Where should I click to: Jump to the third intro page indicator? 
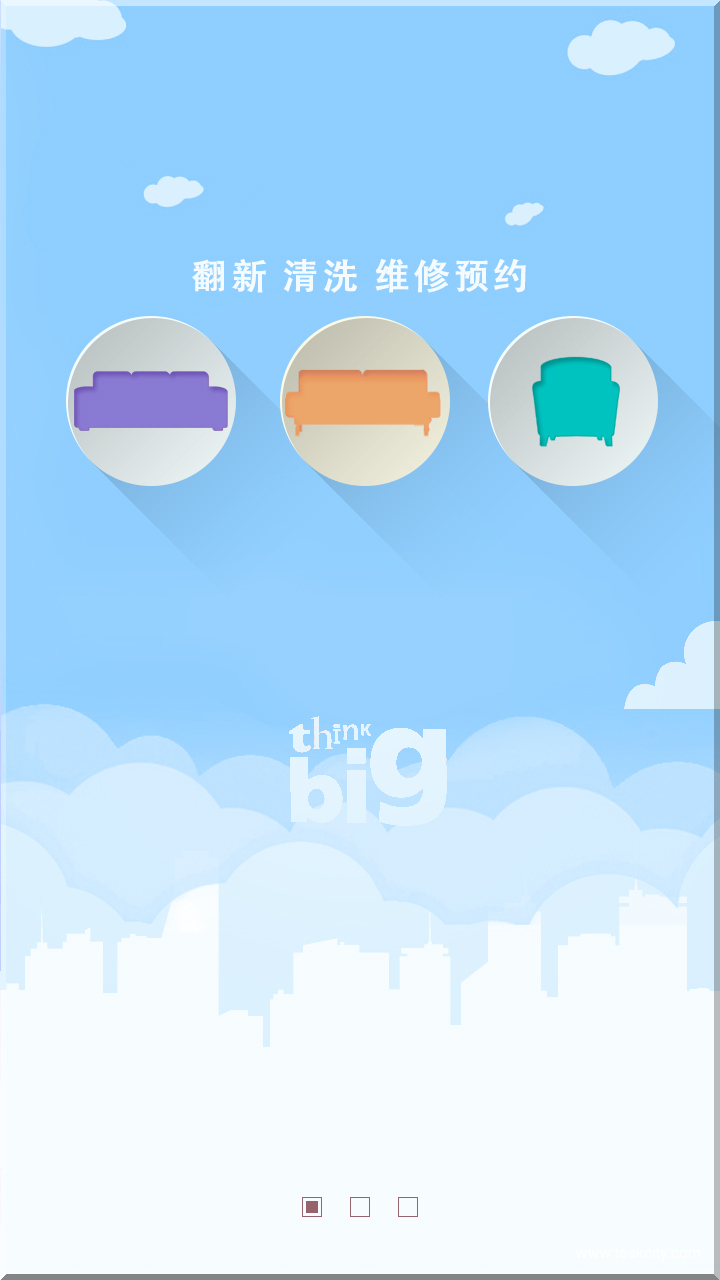tap(408, 1207)
